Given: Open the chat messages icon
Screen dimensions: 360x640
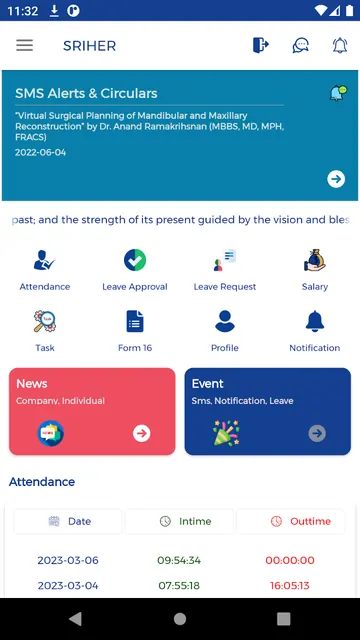Looking at the screenshot, I should coord(300,45).
